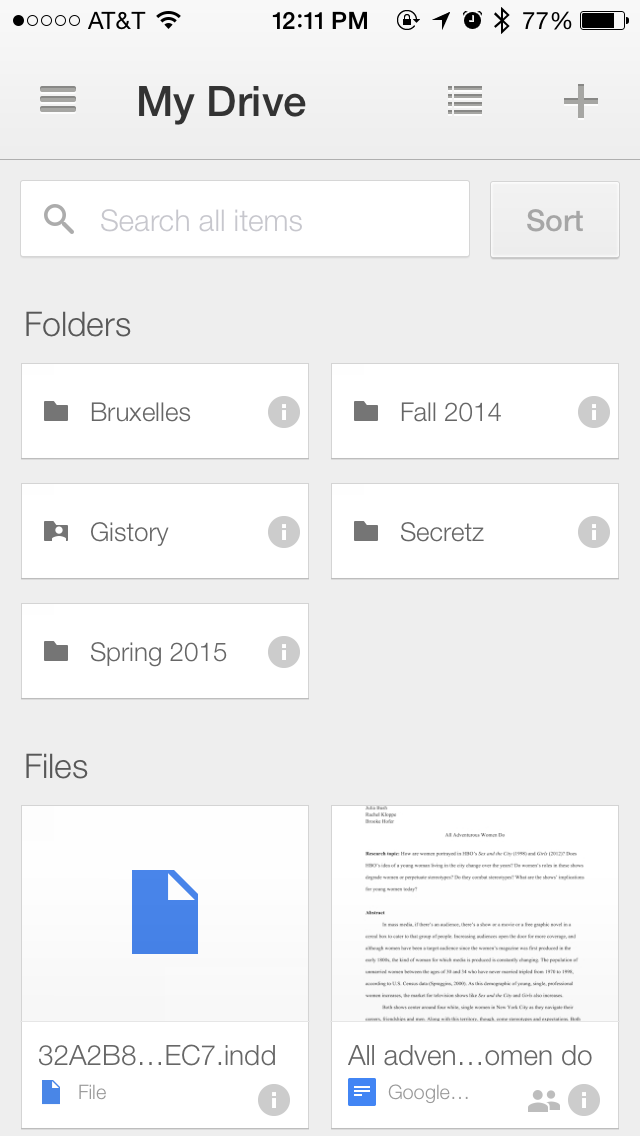The height and width of the screenshot is (1136, 640).
Task: Show info for Bruxelles folder
Action: click(x=284, y=412)
